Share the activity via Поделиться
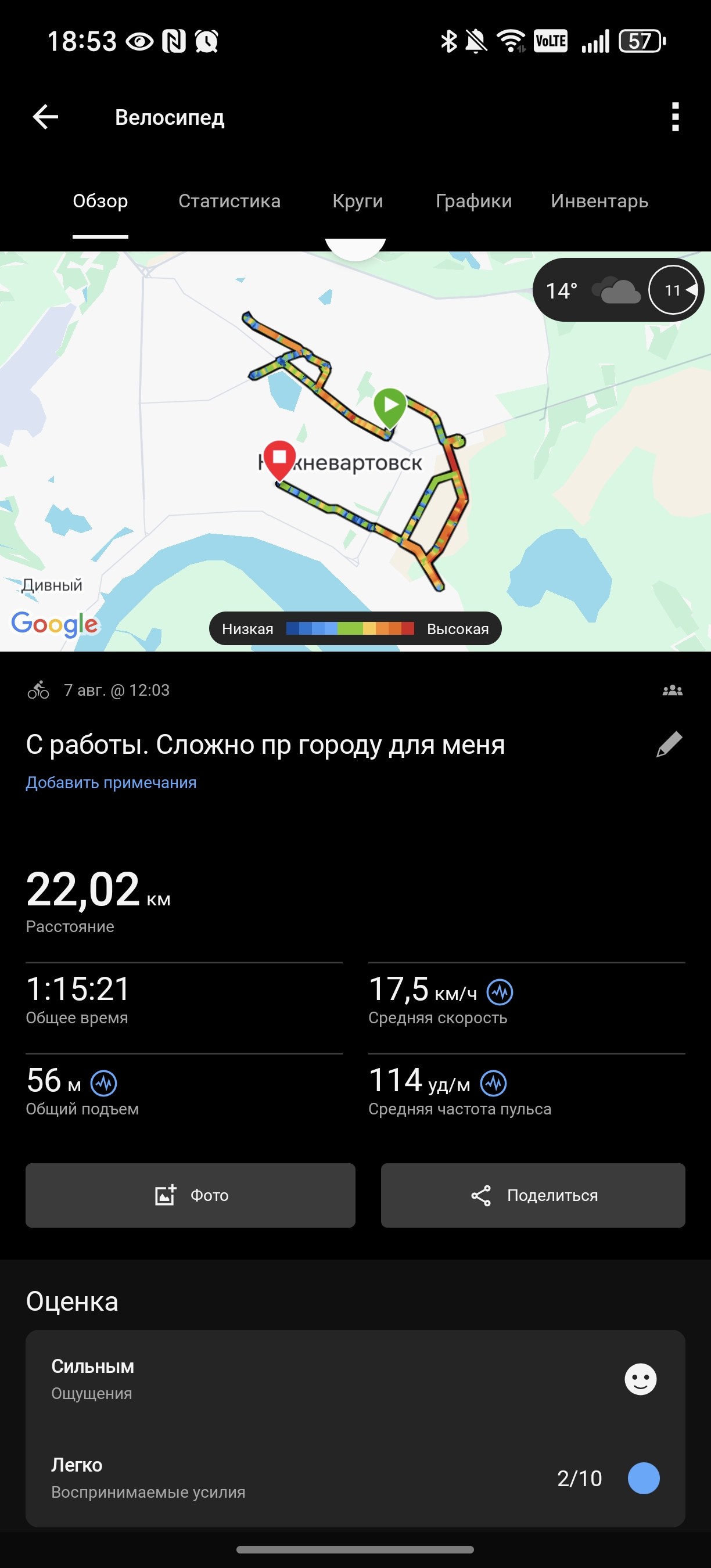Image resolution: width=711 pixels, height=1568 pixels. point(533,1195)
